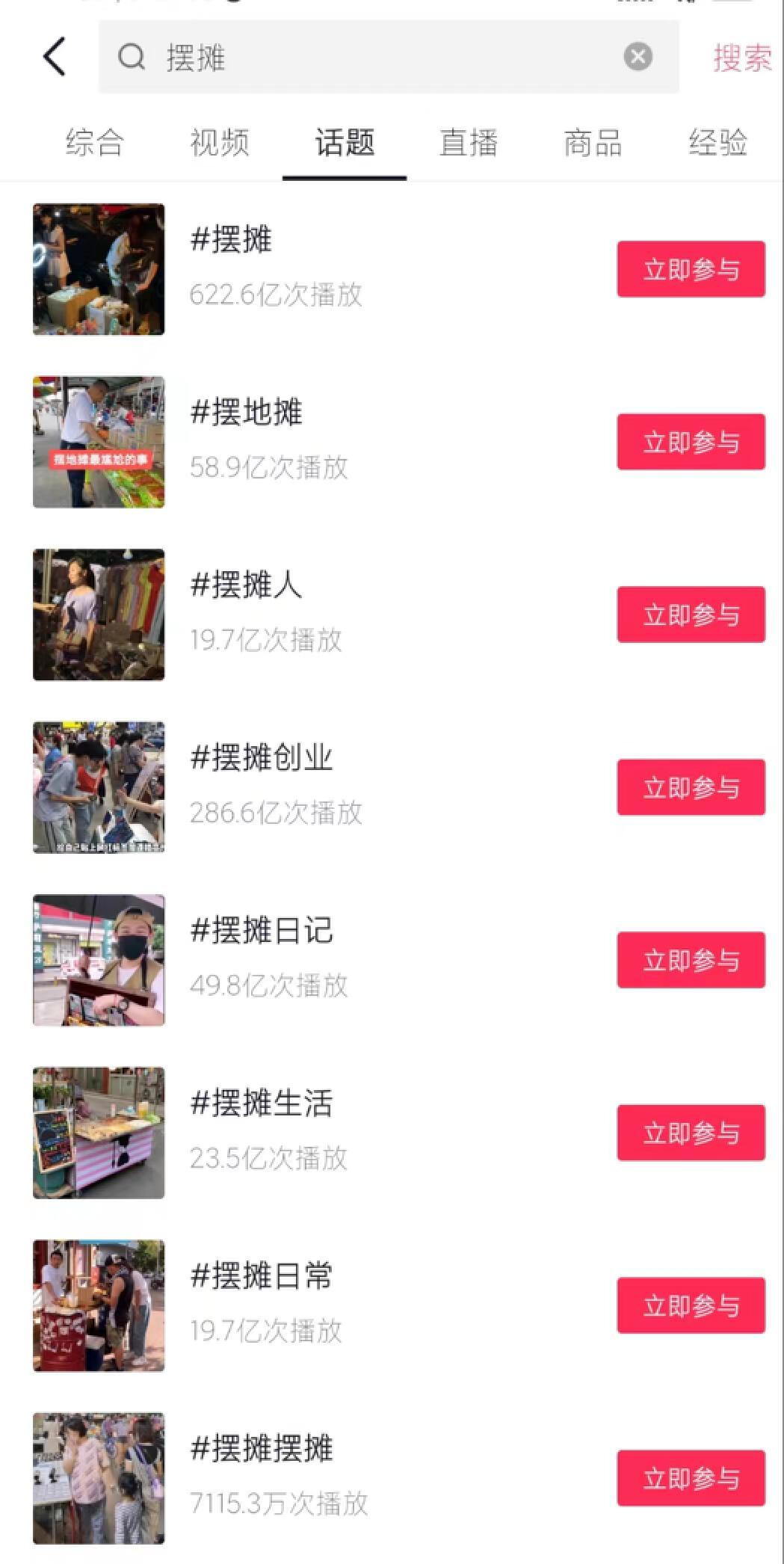Clear the search text with the X icon
Screen dimensions: 784x1564
coord(638,57)
